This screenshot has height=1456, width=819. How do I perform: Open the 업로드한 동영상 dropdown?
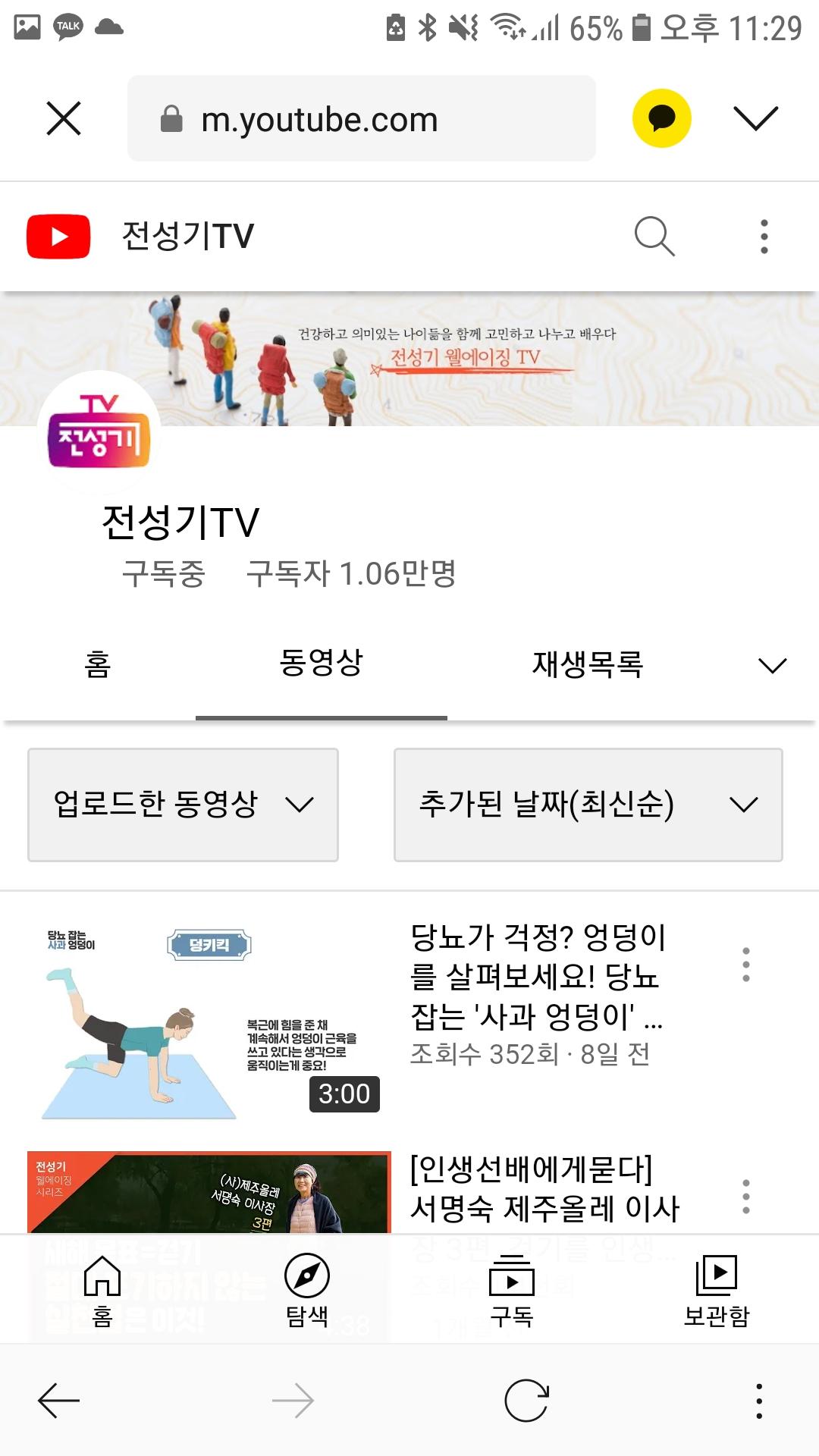pyautogui.click(x=183, y=805)
